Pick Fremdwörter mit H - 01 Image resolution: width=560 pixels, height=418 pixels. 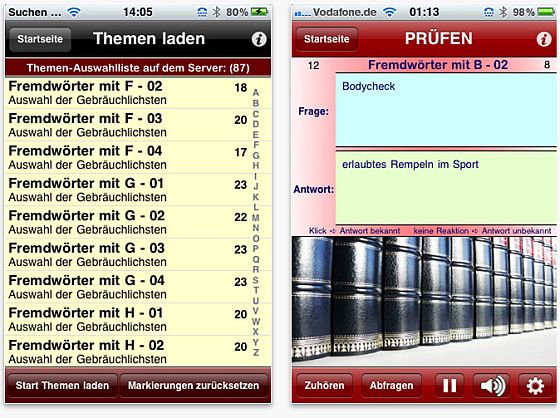click(x=128, y=319)
